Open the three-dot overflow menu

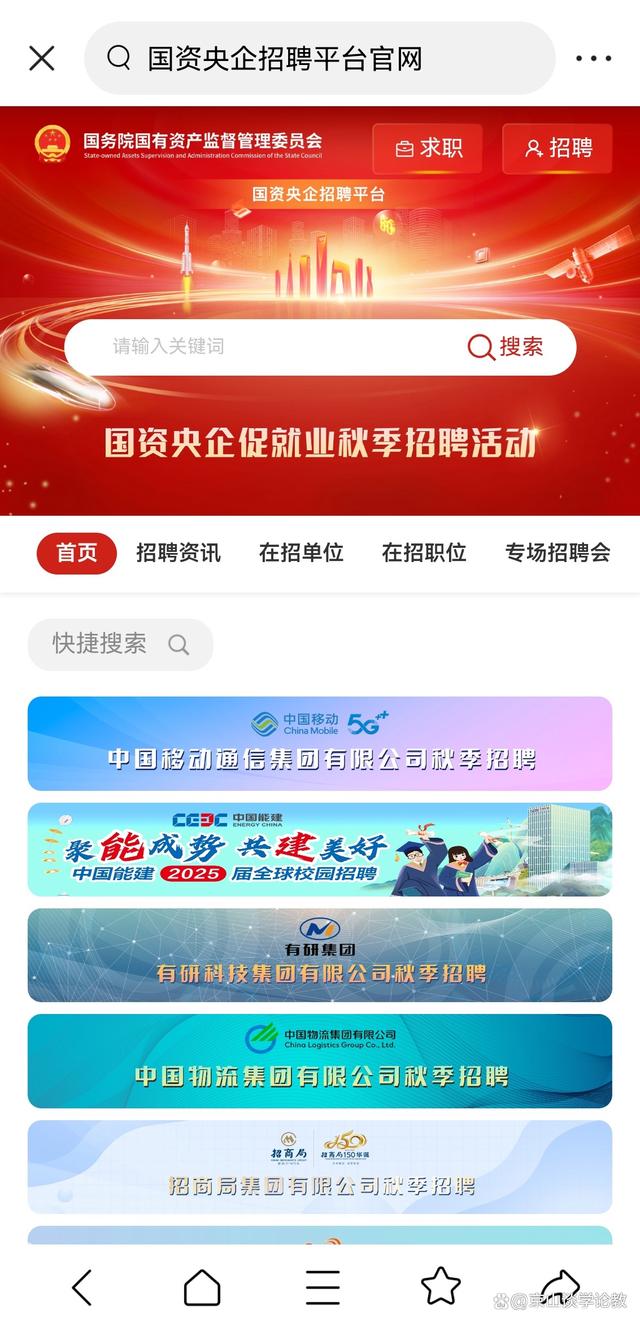pos(594,58)
